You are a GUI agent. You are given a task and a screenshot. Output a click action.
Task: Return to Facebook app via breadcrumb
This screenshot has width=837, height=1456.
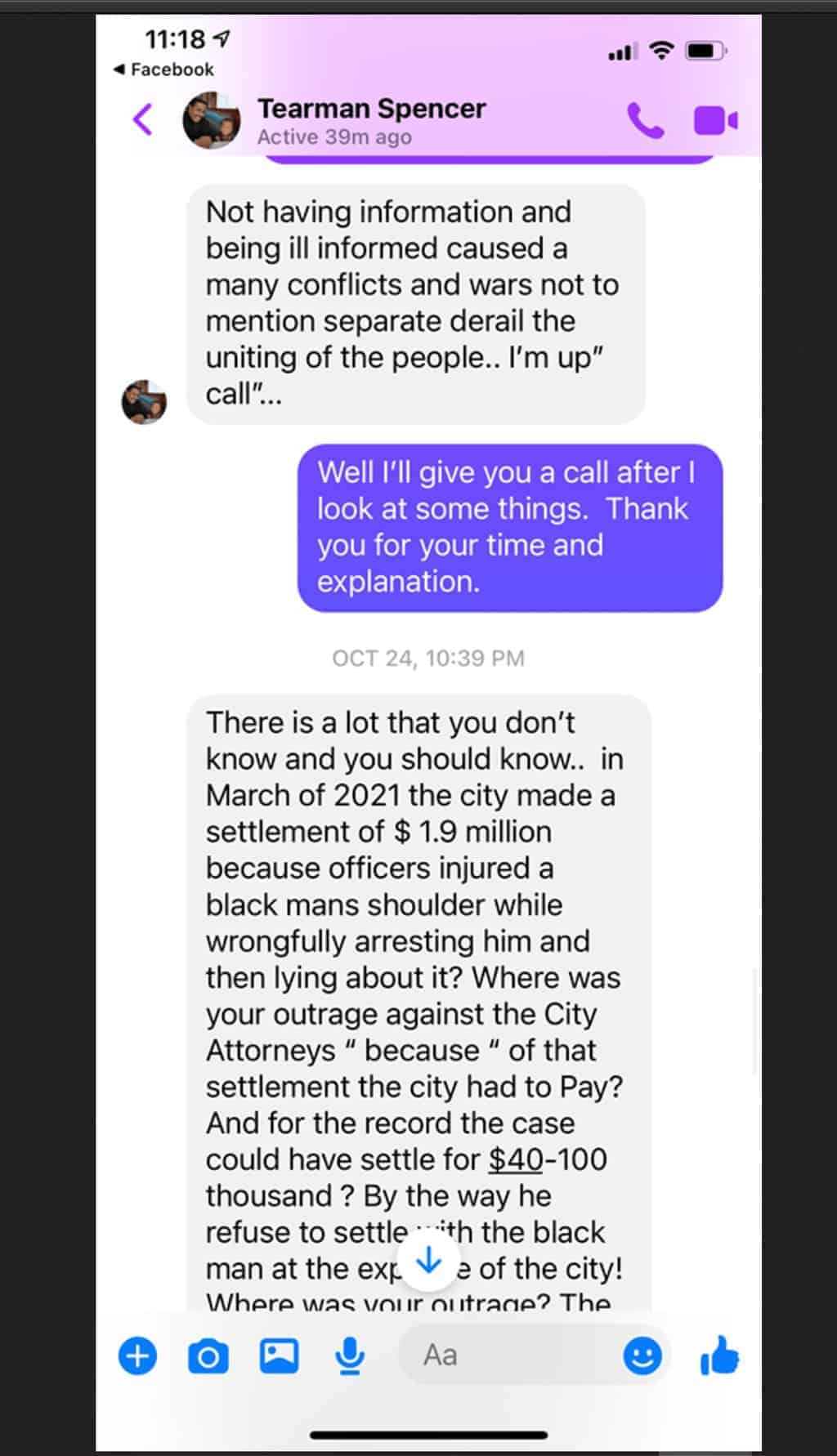point(163,69)
